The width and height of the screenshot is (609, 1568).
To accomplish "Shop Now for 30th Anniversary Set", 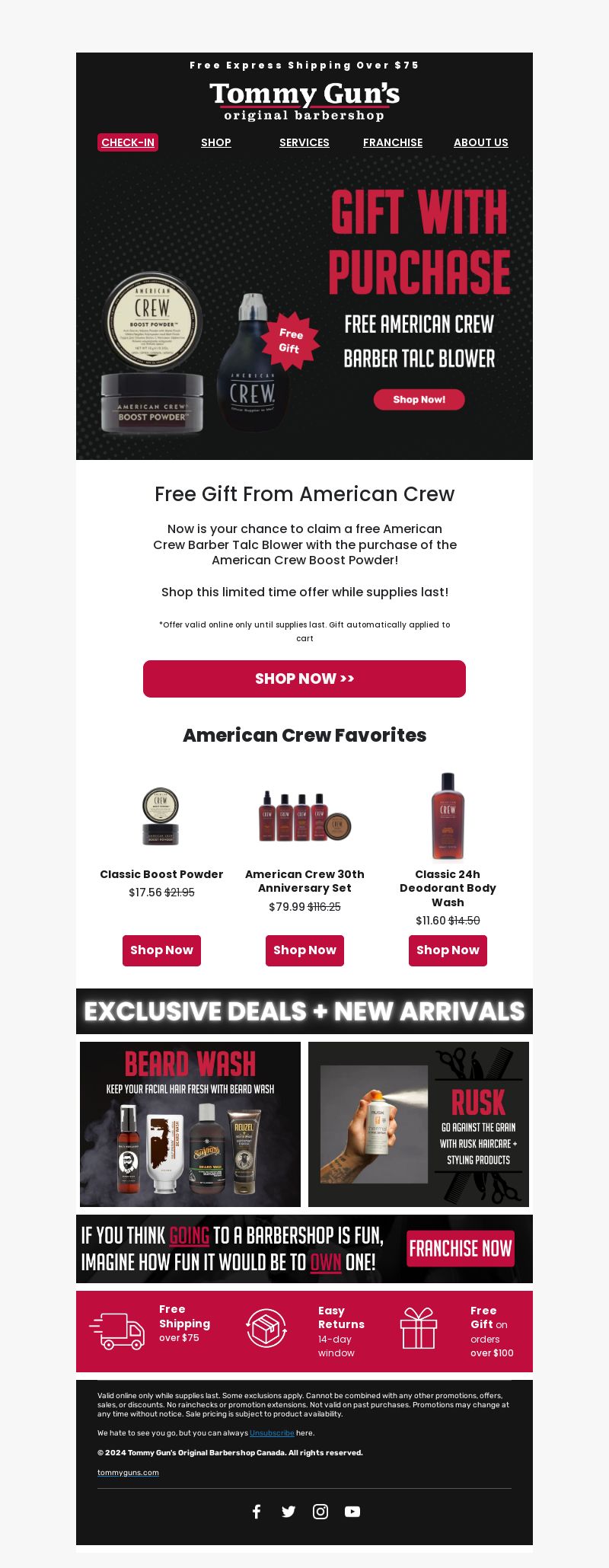I will click(x=304, y=950).
